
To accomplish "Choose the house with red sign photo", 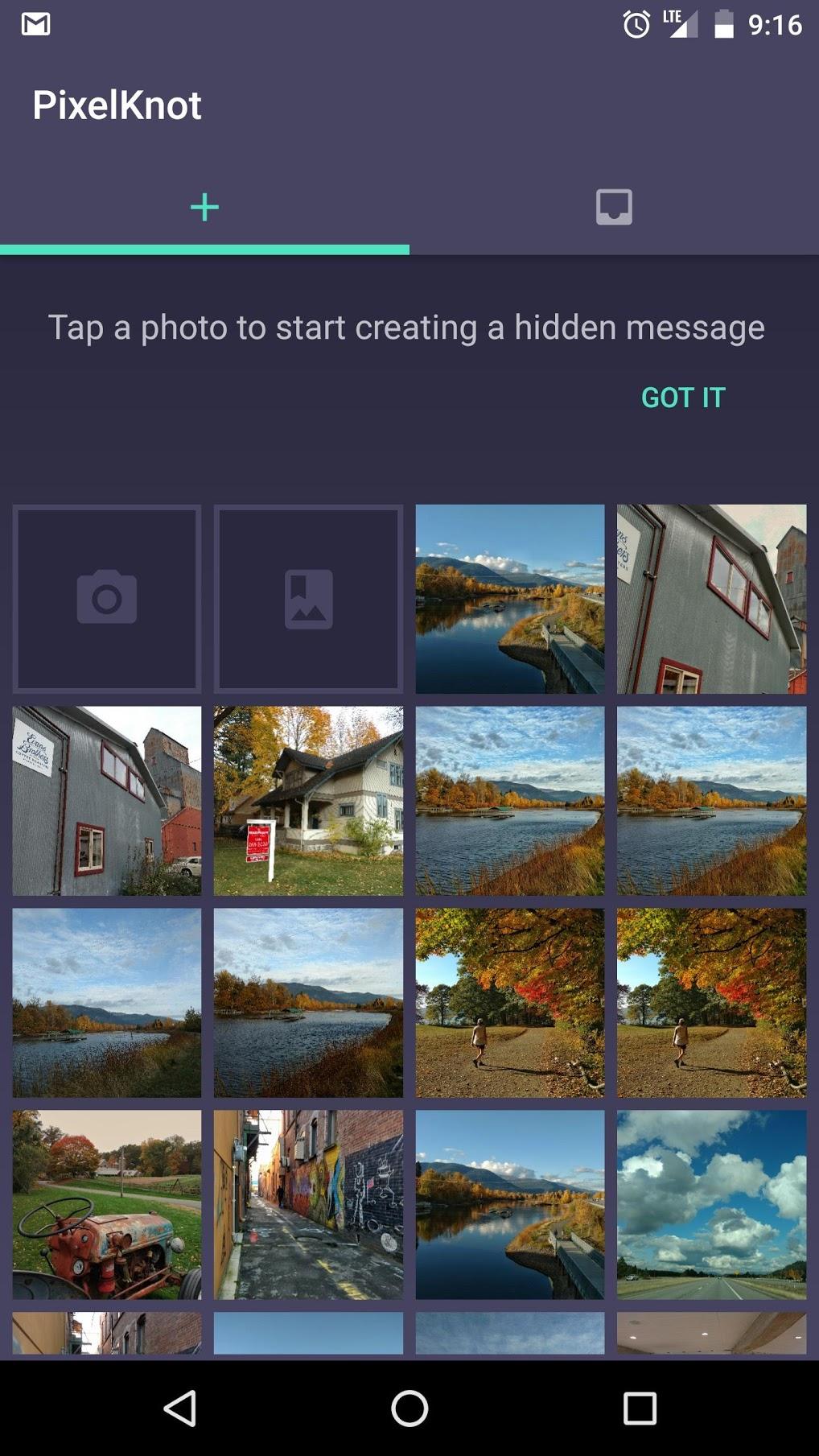I will point(308,801).
